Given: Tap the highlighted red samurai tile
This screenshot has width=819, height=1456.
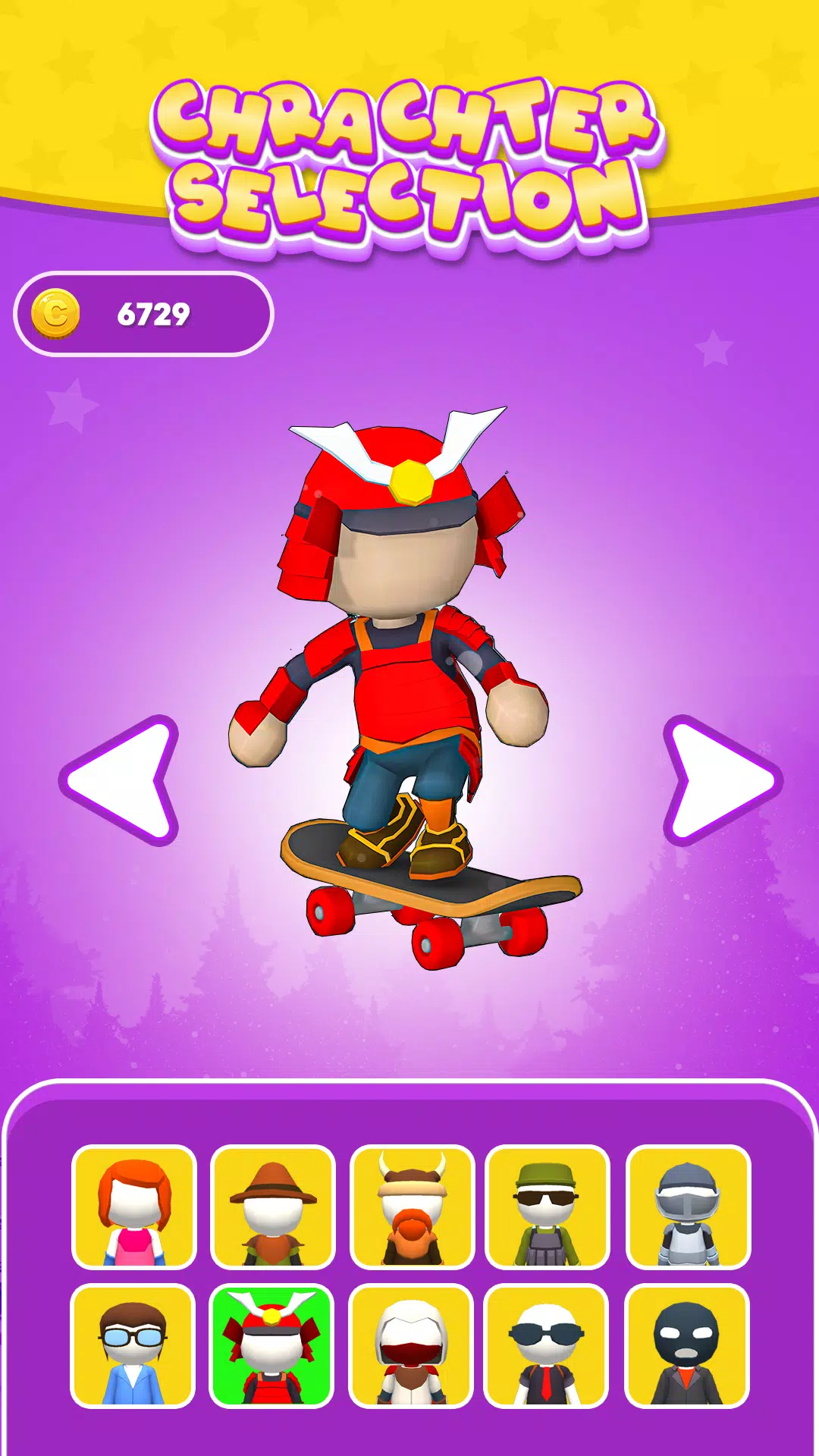Looking at the screenshot, I should (x=271, y=1346).
